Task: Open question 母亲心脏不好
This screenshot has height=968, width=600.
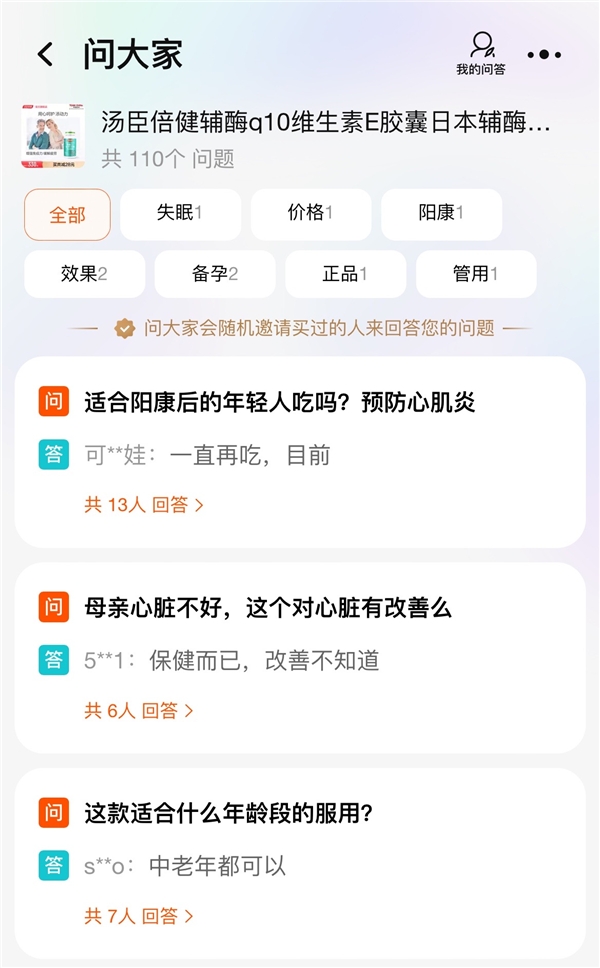Action: pos(268,607)
